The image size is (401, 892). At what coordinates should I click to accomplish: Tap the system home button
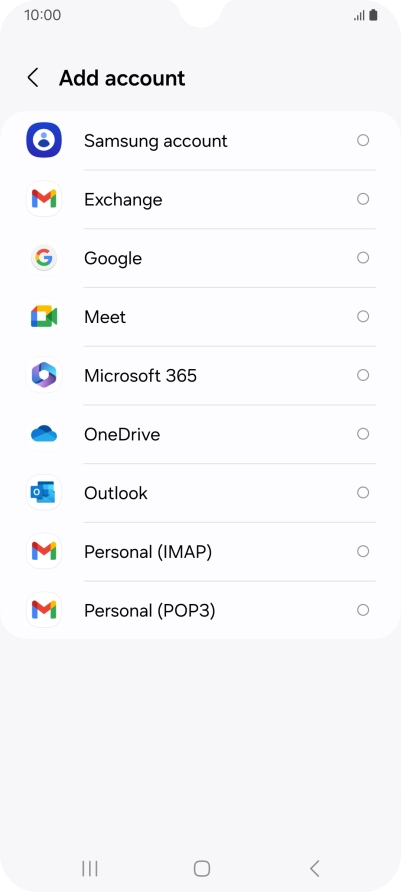pos(201,868)
